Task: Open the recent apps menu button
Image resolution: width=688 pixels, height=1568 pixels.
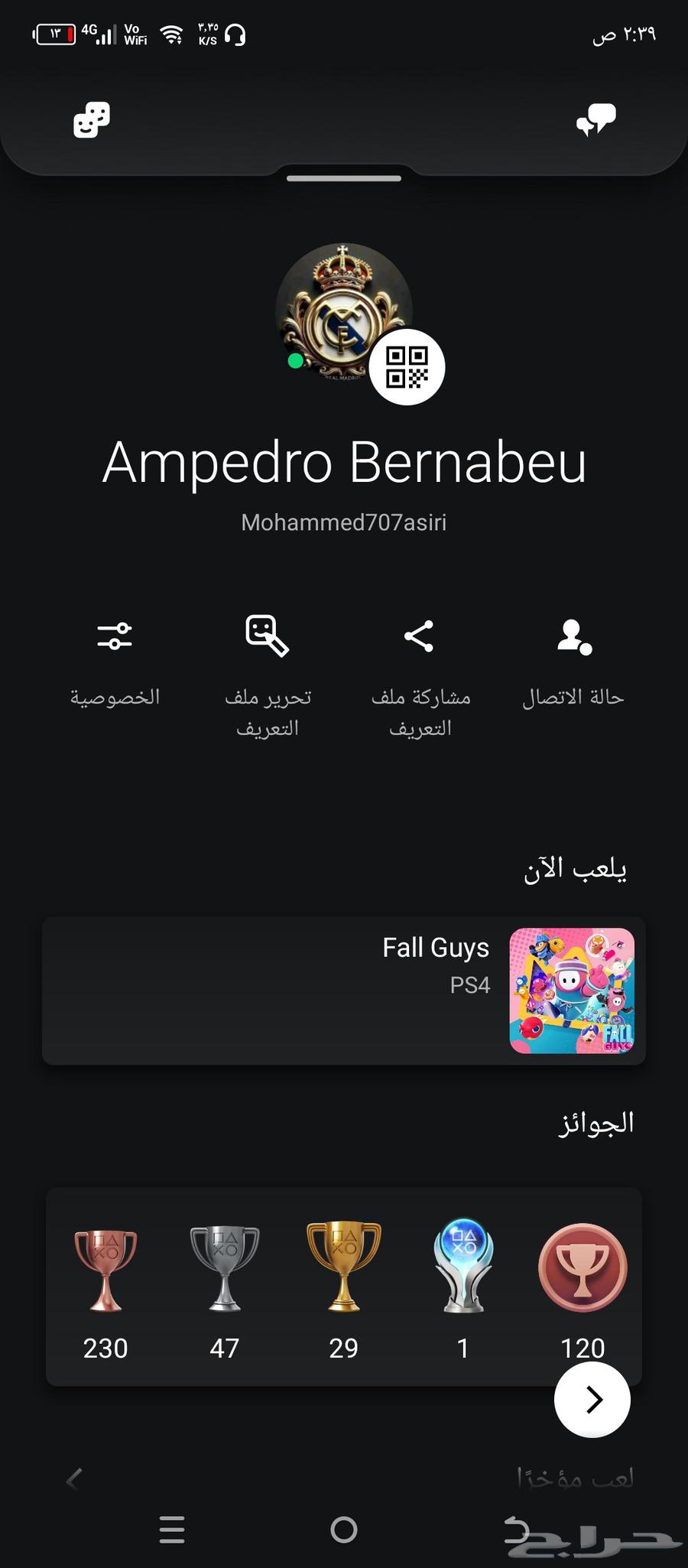Action: point(172,1530)
